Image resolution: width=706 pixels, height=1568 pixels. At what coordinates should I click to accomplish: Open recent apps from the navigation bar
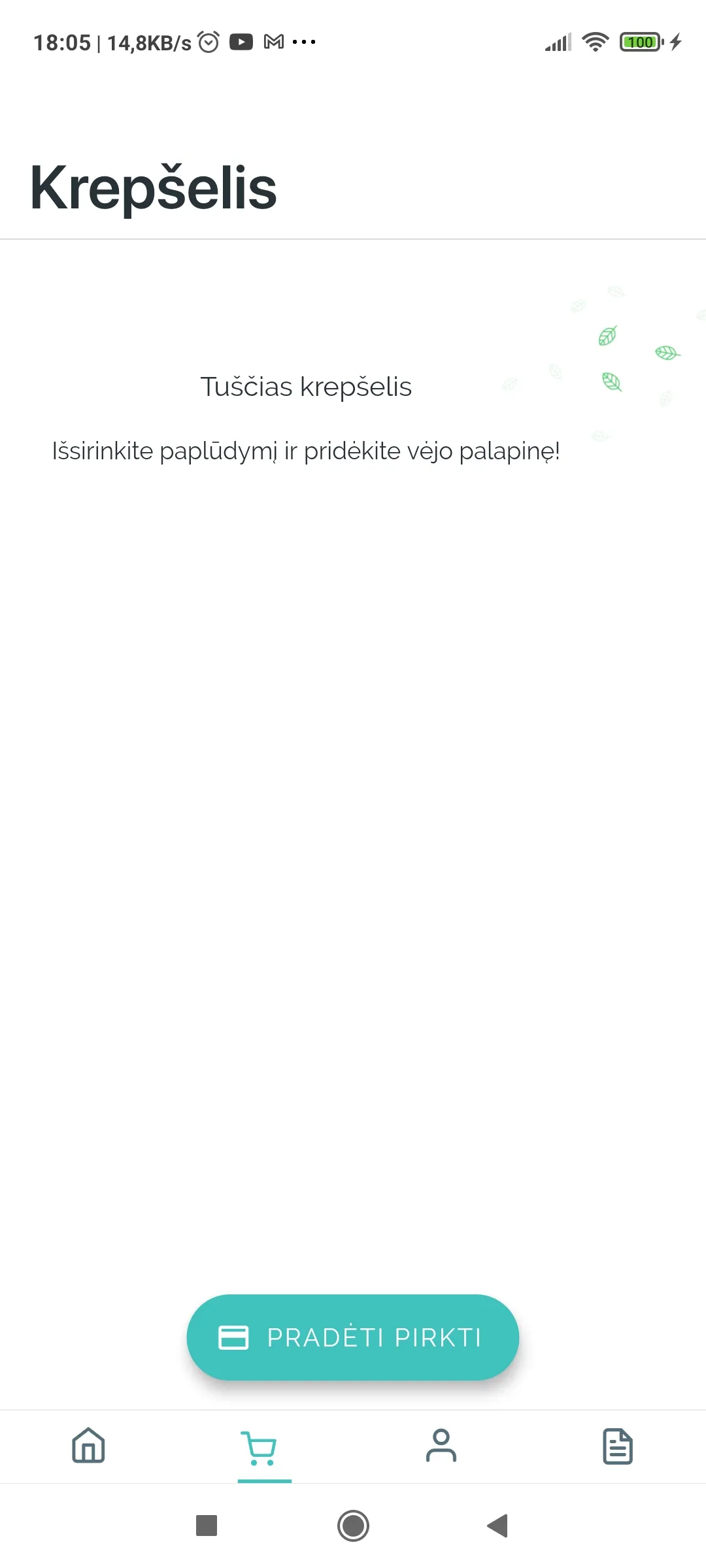tap(207, 1526)
